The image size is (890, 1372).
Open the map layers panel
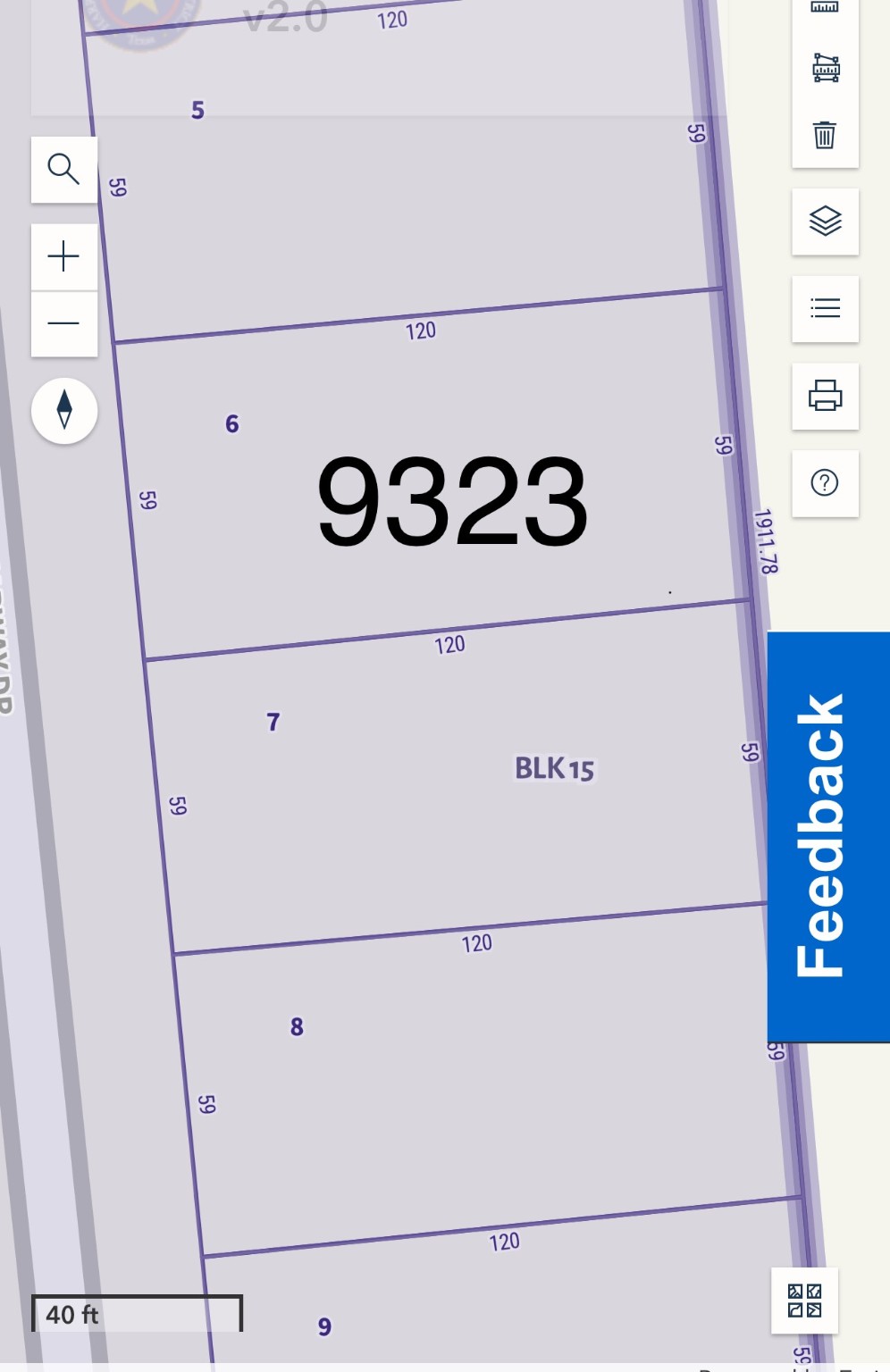click(x=825, y=222)
